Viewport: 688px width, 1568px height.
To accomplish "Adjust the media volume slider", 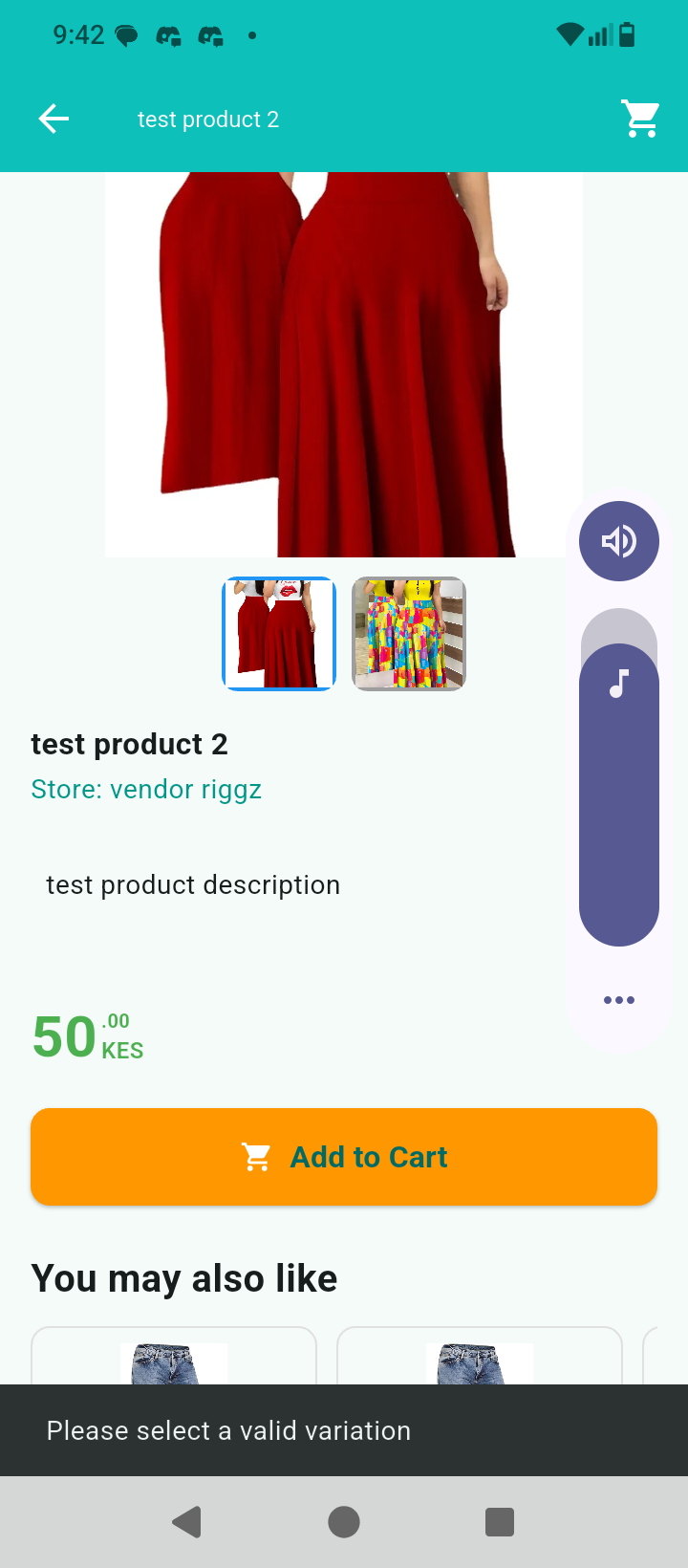I will (x=619, y=777).
